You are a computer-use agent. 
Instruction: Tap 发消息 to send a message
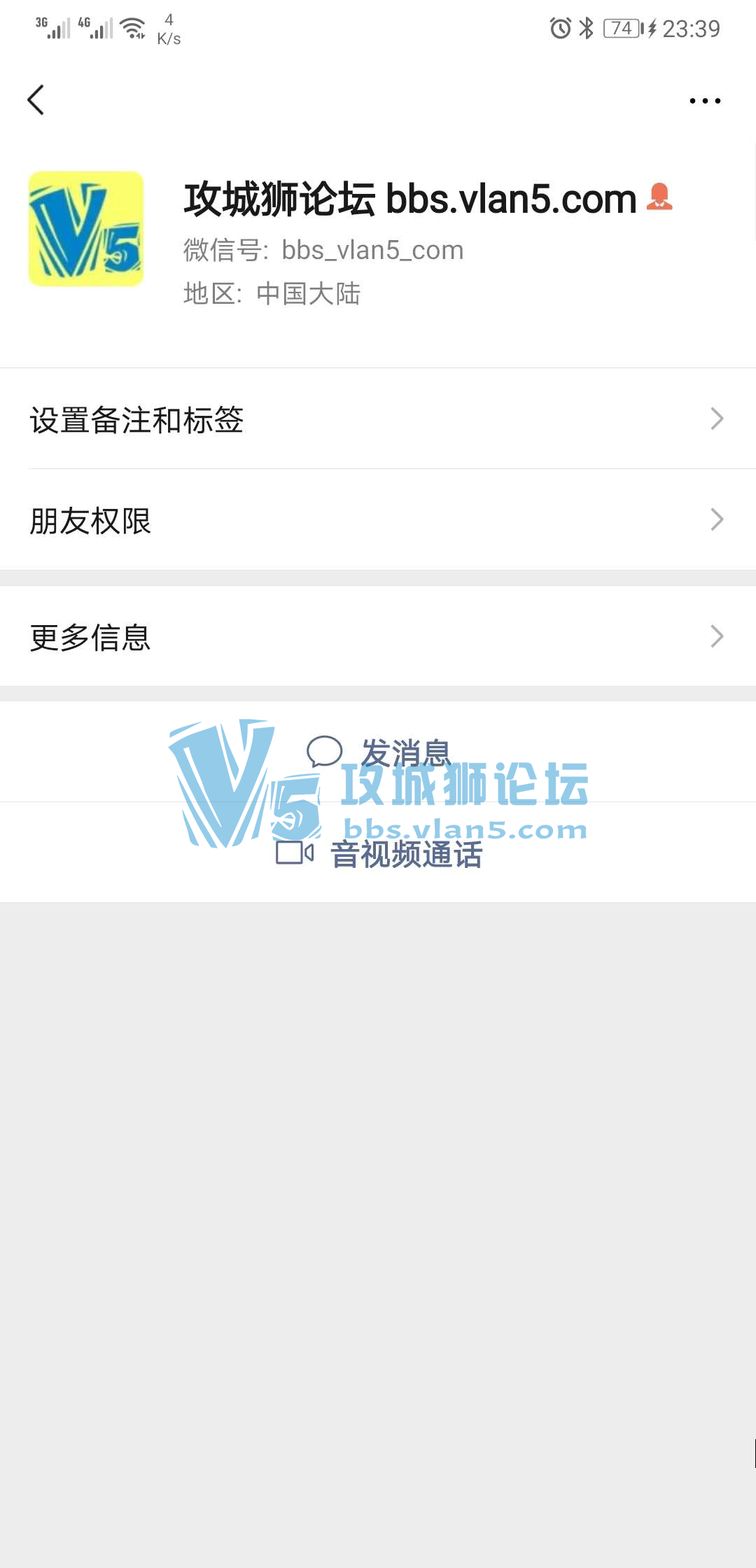click(x=379, y=752)
